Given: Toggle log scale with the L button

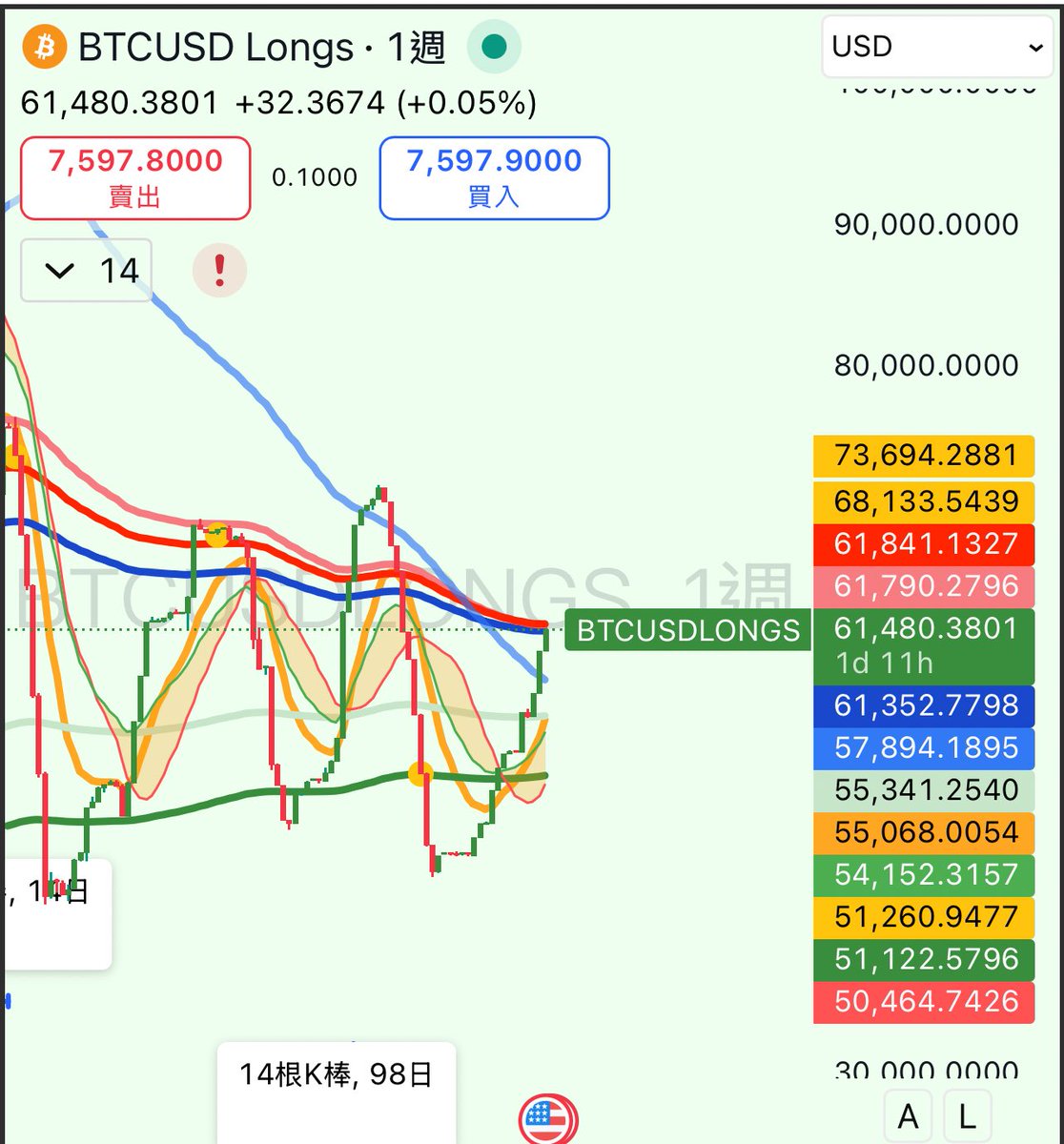Looking at the screenshot, I should [967, 1114].
